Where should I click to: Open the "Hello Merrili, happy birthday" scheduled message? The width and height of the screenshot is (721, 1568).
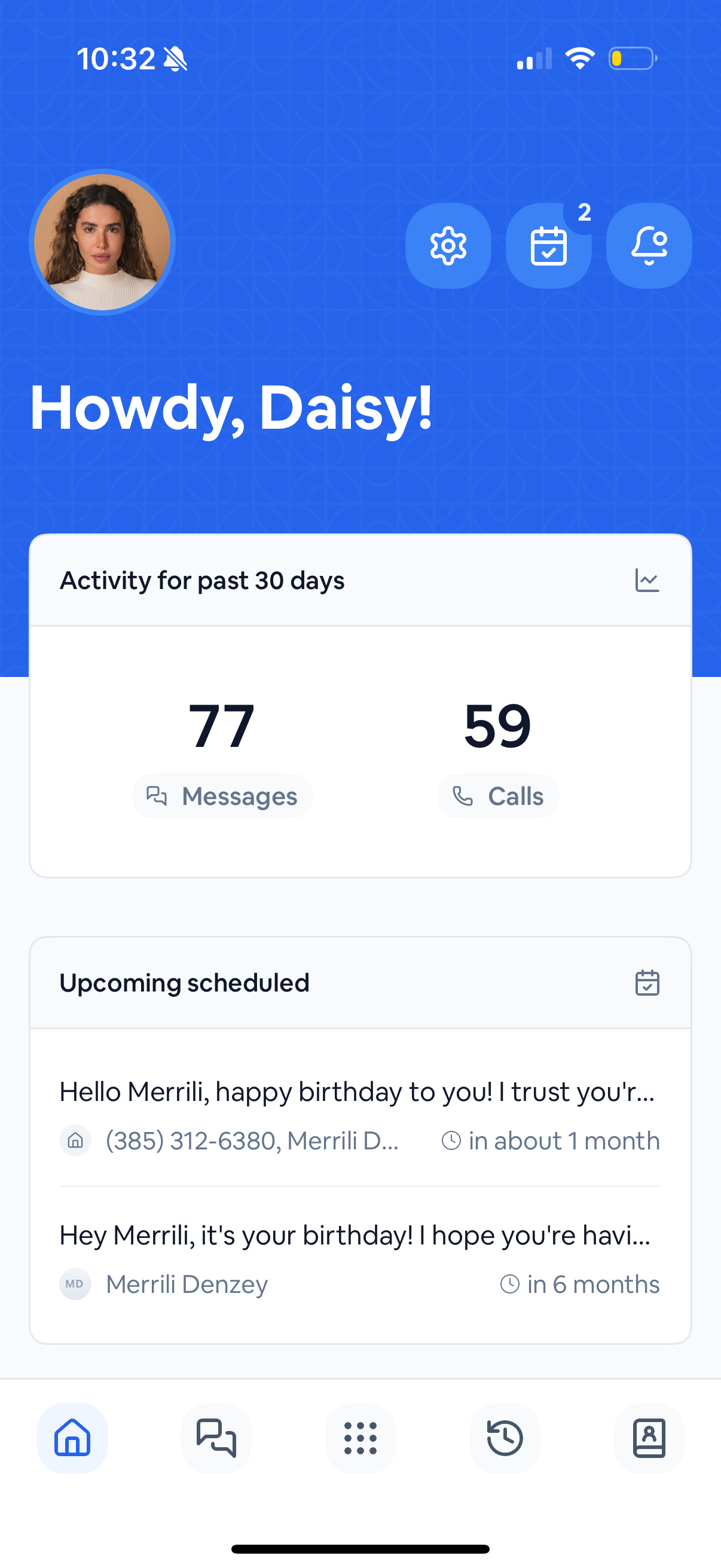(x=359, y=1114)
